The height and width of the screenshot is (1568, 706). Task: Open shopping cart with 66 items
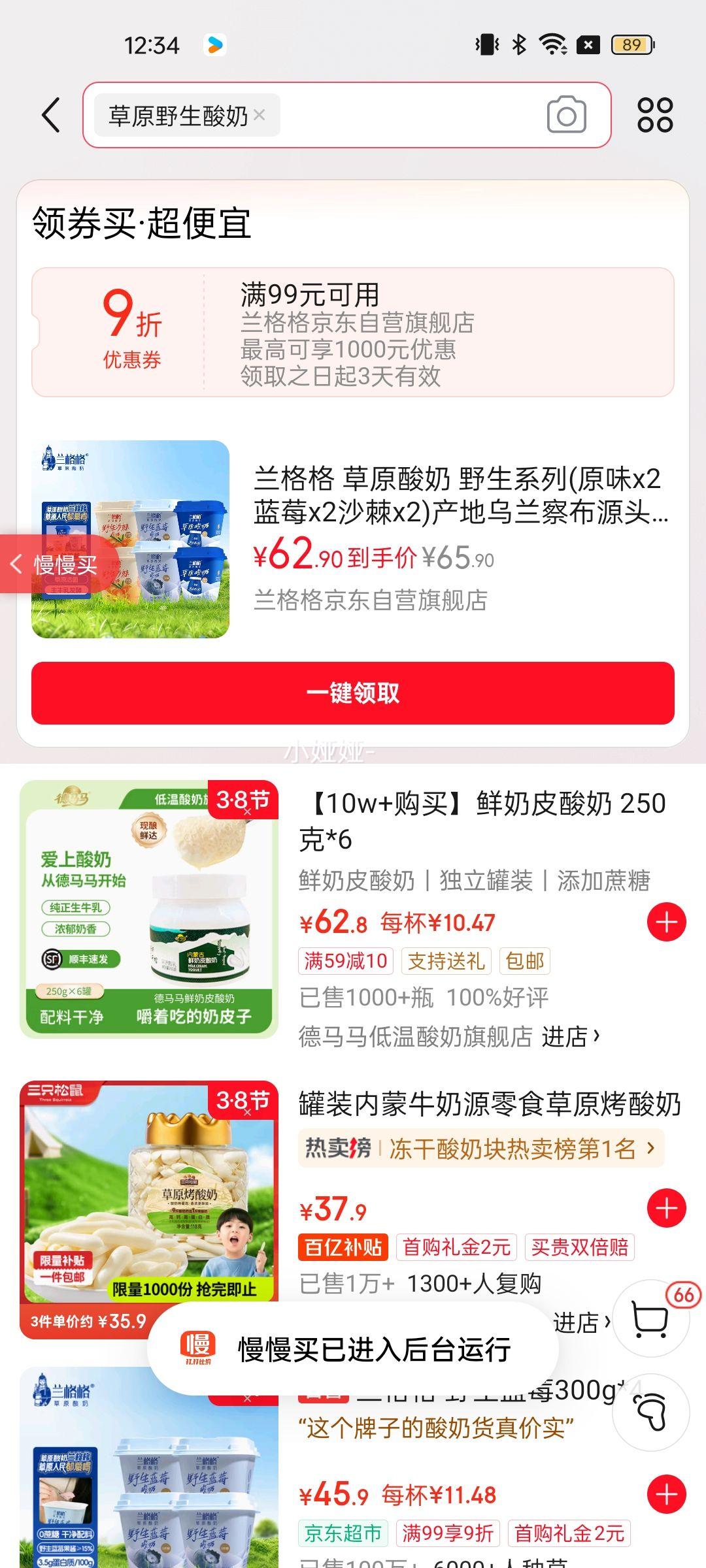pyautogui.click(x=651, y=1318)
